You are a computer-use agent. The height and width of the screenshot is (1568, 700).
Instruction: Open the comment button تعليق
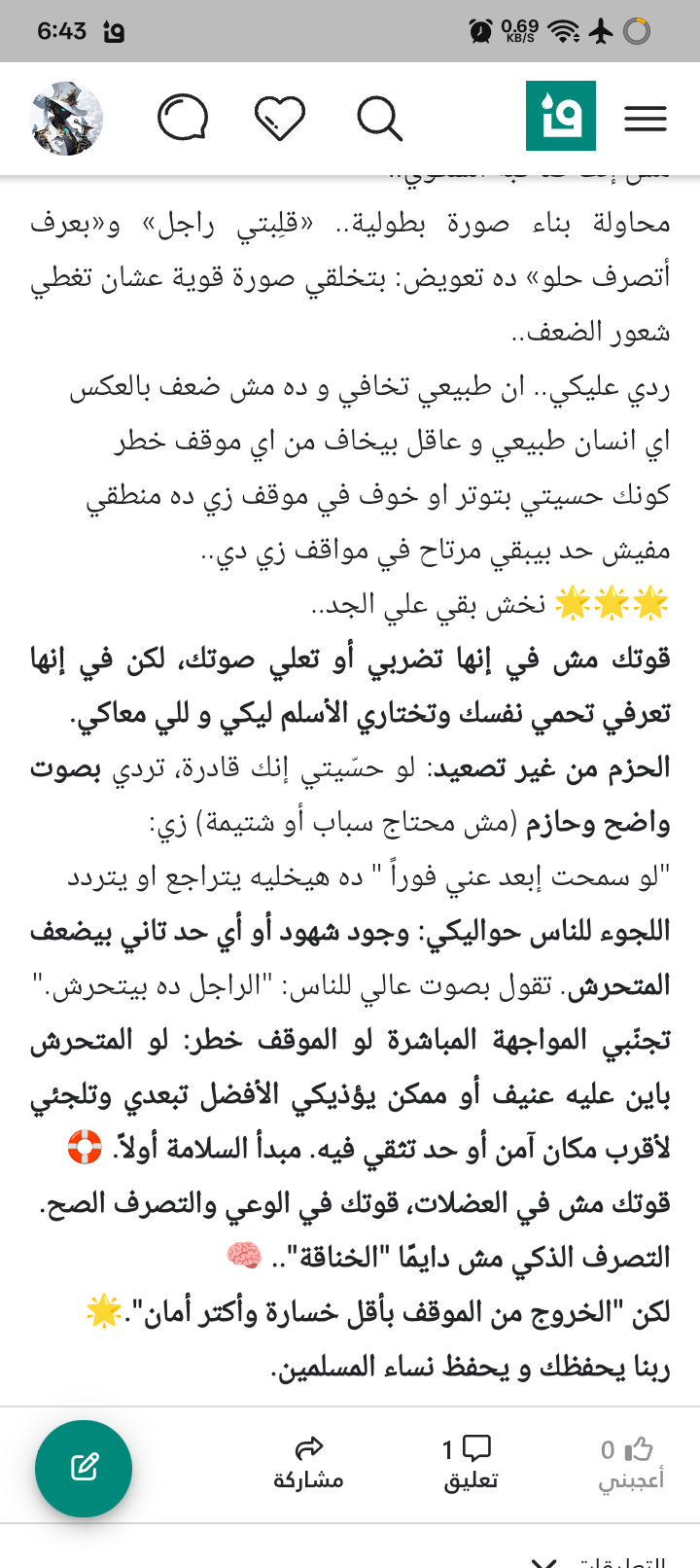pos(471,1463)
